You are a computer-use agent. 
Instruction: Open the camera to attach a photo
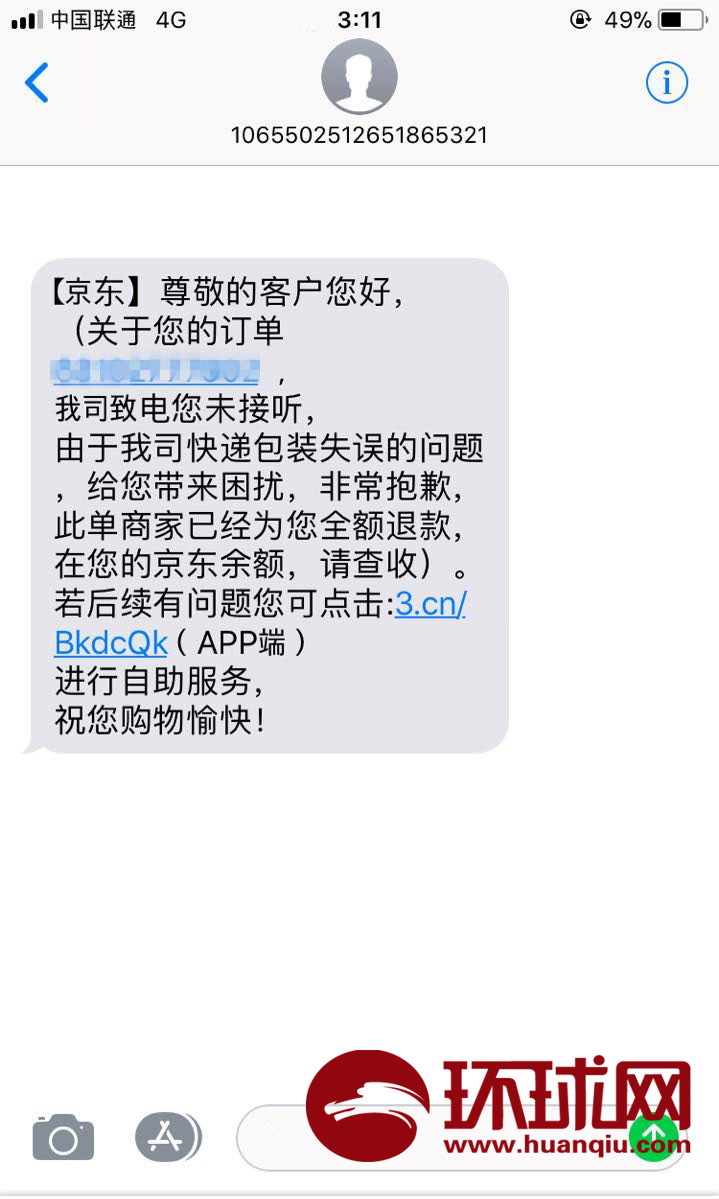tap(63, 1137)
